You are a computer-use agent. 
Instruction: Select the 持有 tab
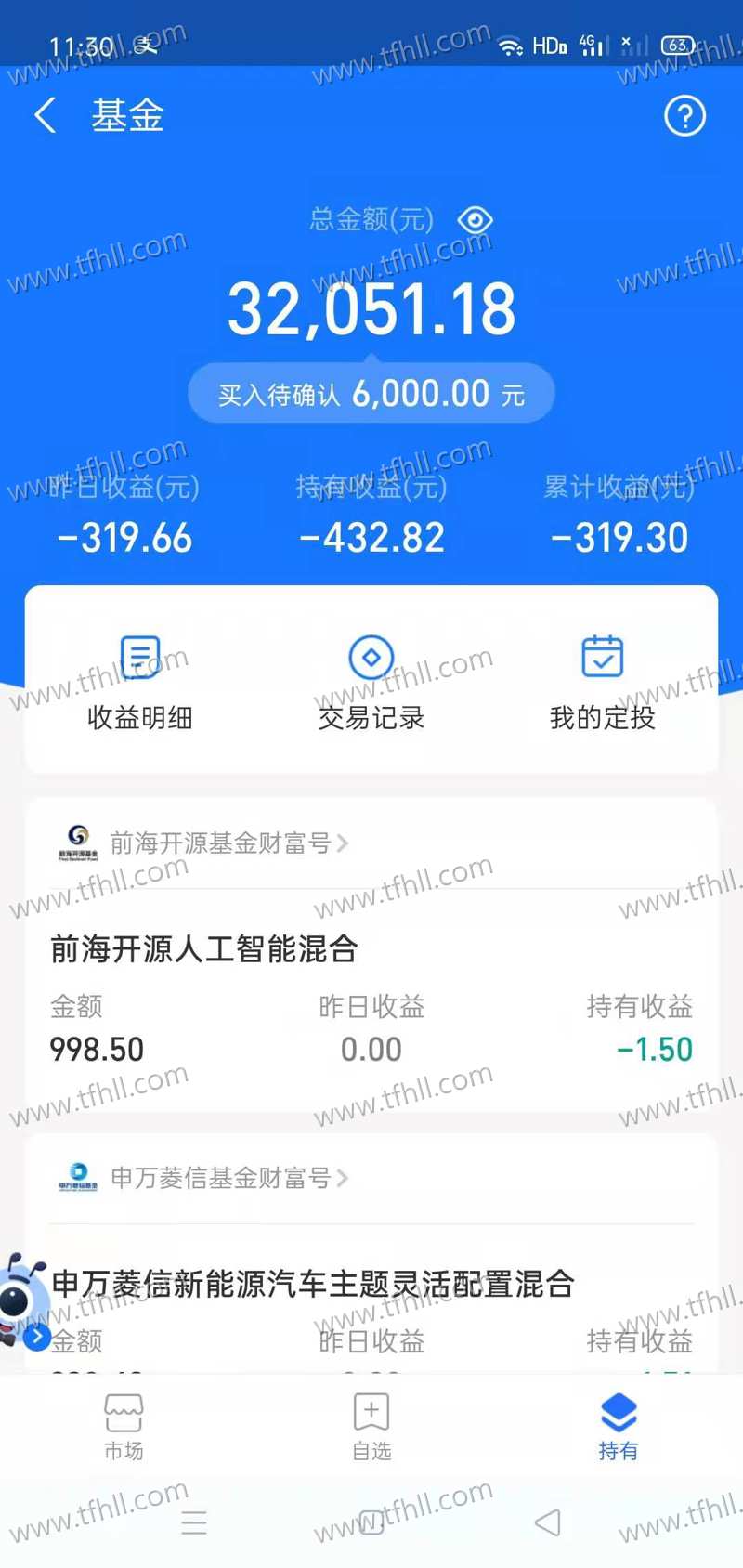click(618, 1427)
